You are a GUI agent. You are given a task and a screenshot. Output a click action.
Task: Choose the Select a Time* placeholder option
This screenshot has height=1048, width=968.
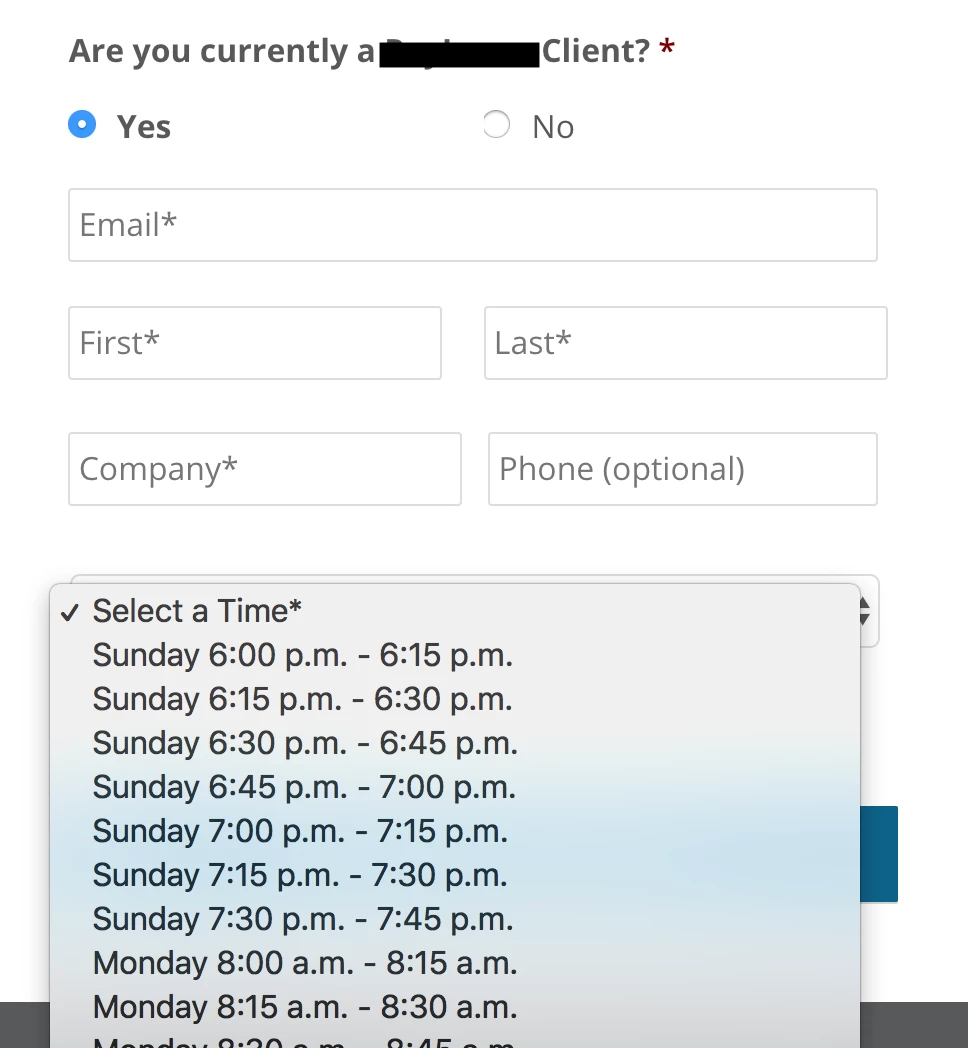[197, 611]
